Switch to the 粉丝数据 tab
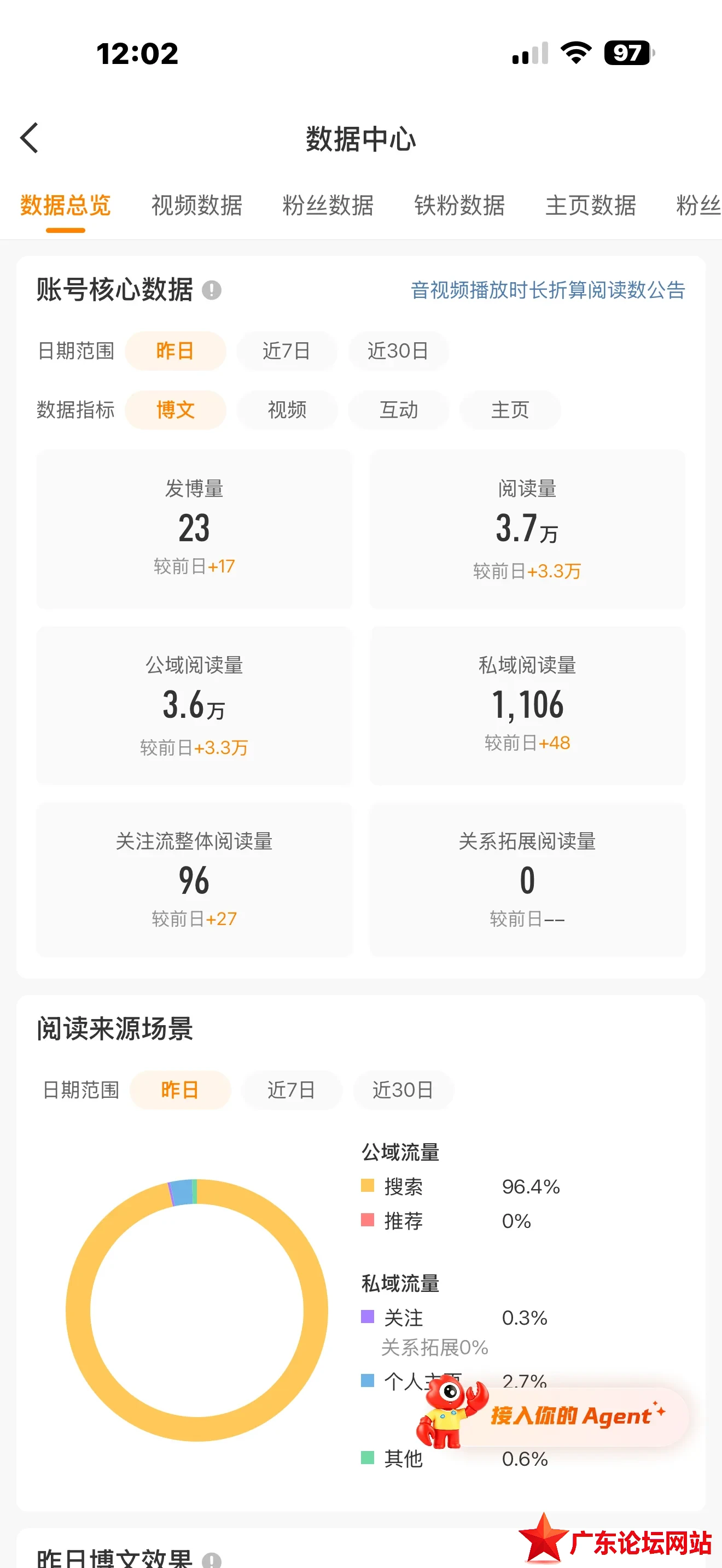 click(x=328, y=205)
